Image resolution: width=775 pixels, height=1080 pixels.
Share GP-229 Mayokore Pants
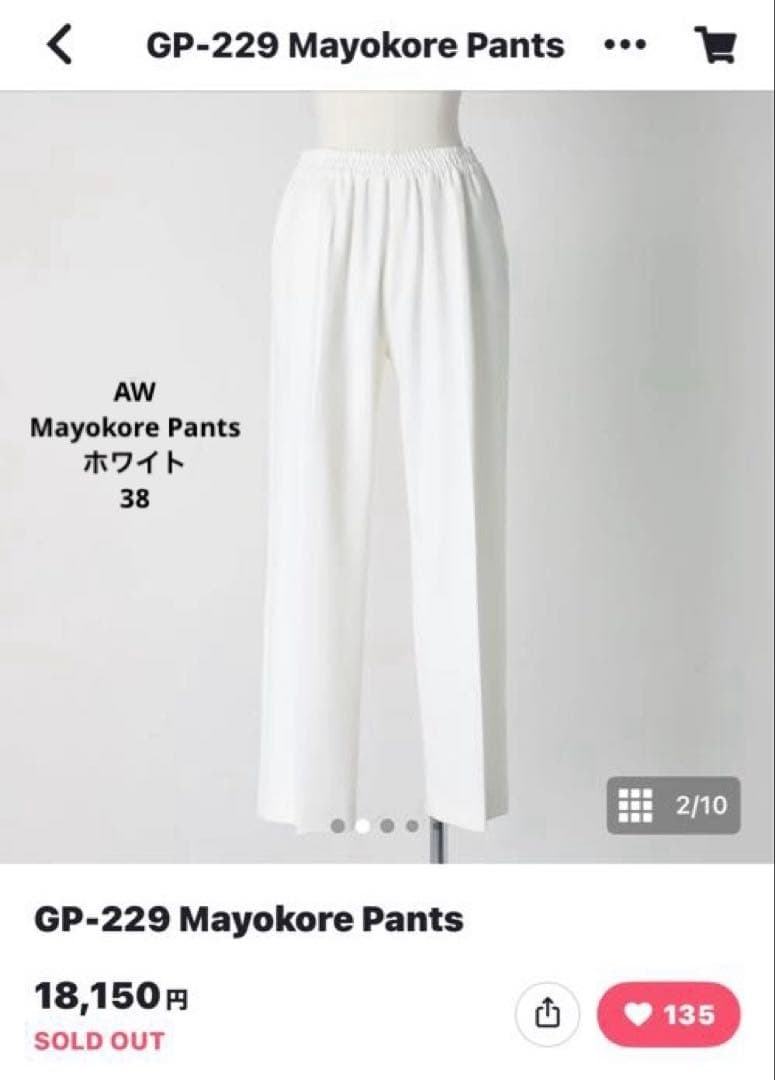(x=547, y=1015)
